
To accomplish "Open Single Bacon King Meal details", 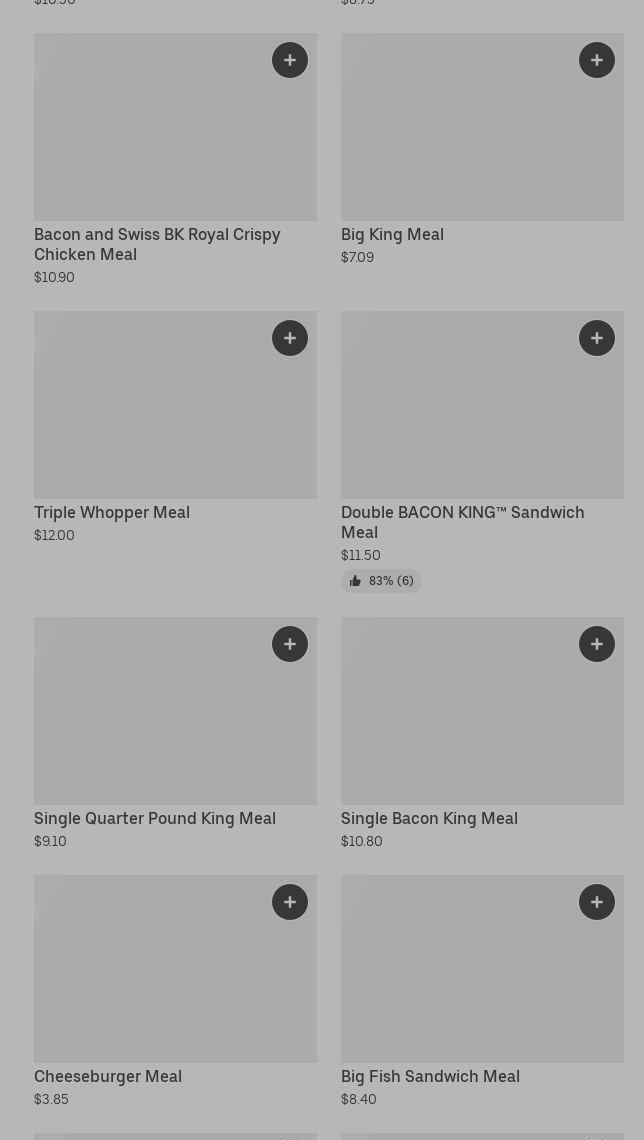I will [x=429, y=819].
